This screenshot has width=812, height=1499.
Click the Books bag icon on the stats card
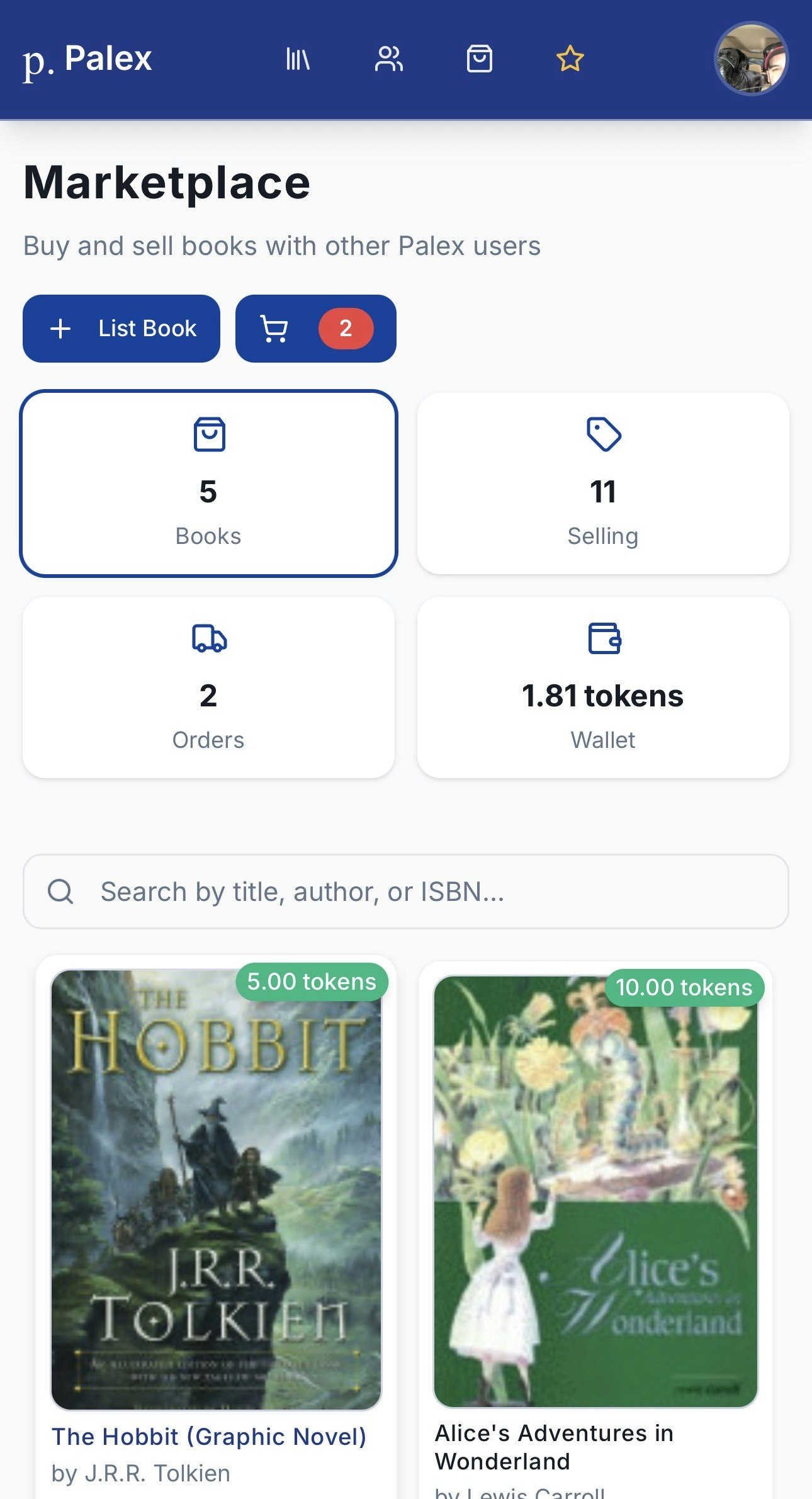tap(208, 433)
